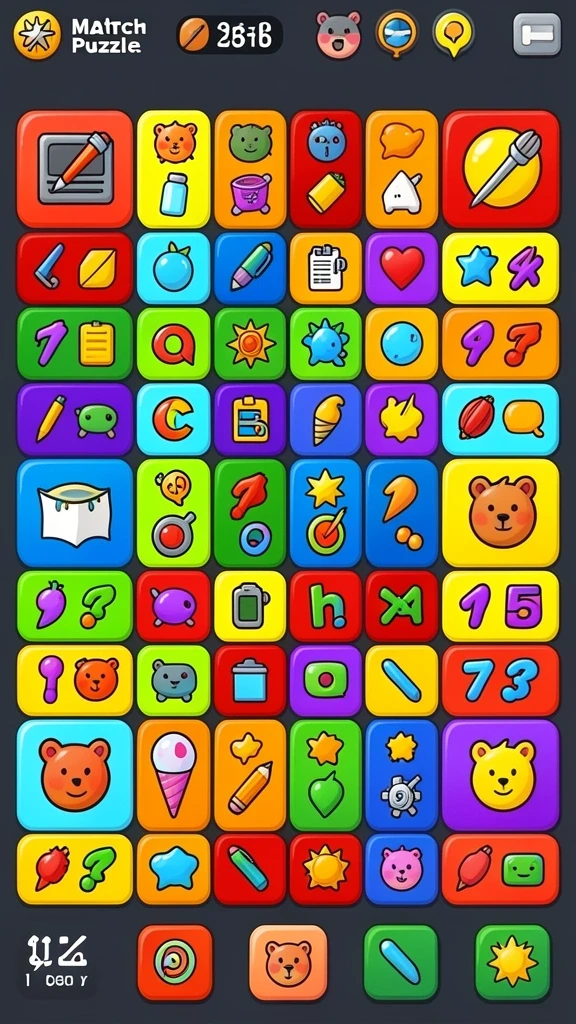Tap the gray menu button in the top bar
This screenshot has height=1024, width=576.
click(537, 35)
